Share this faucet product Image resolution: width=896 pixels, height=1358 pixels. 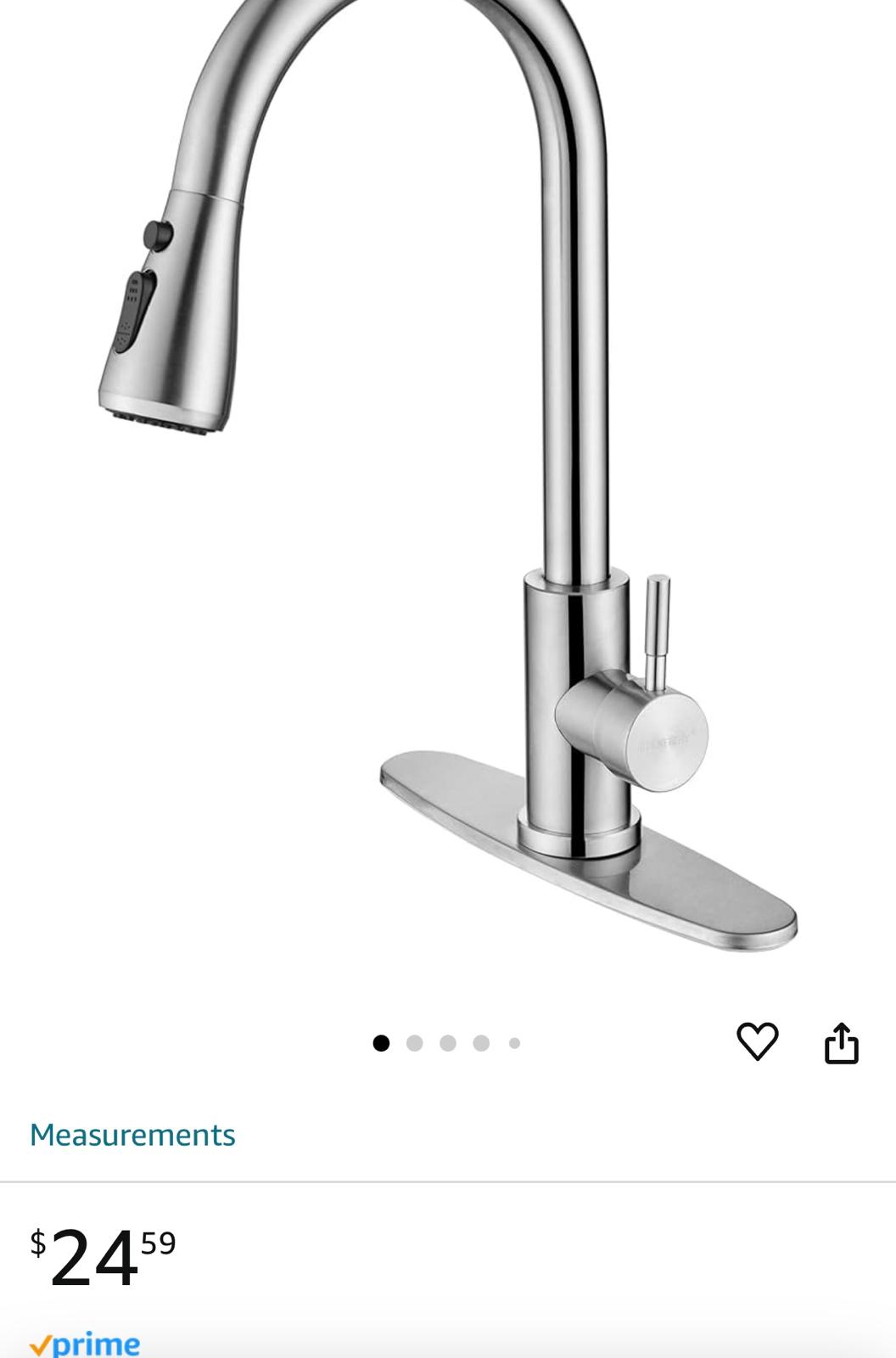point(841,1042)
